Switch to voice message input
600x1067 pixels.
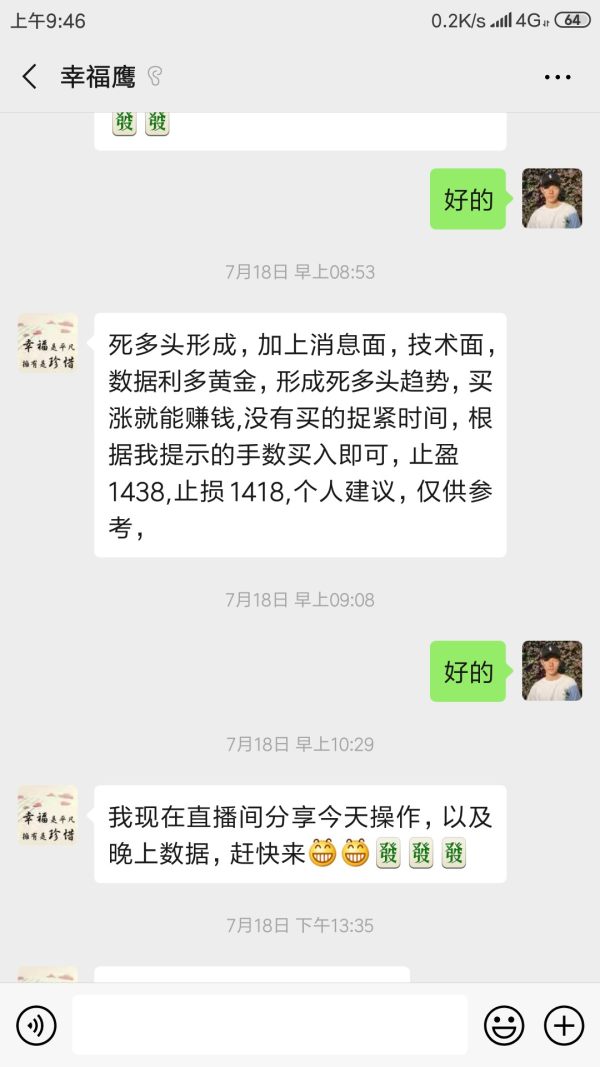[37, 1025]
